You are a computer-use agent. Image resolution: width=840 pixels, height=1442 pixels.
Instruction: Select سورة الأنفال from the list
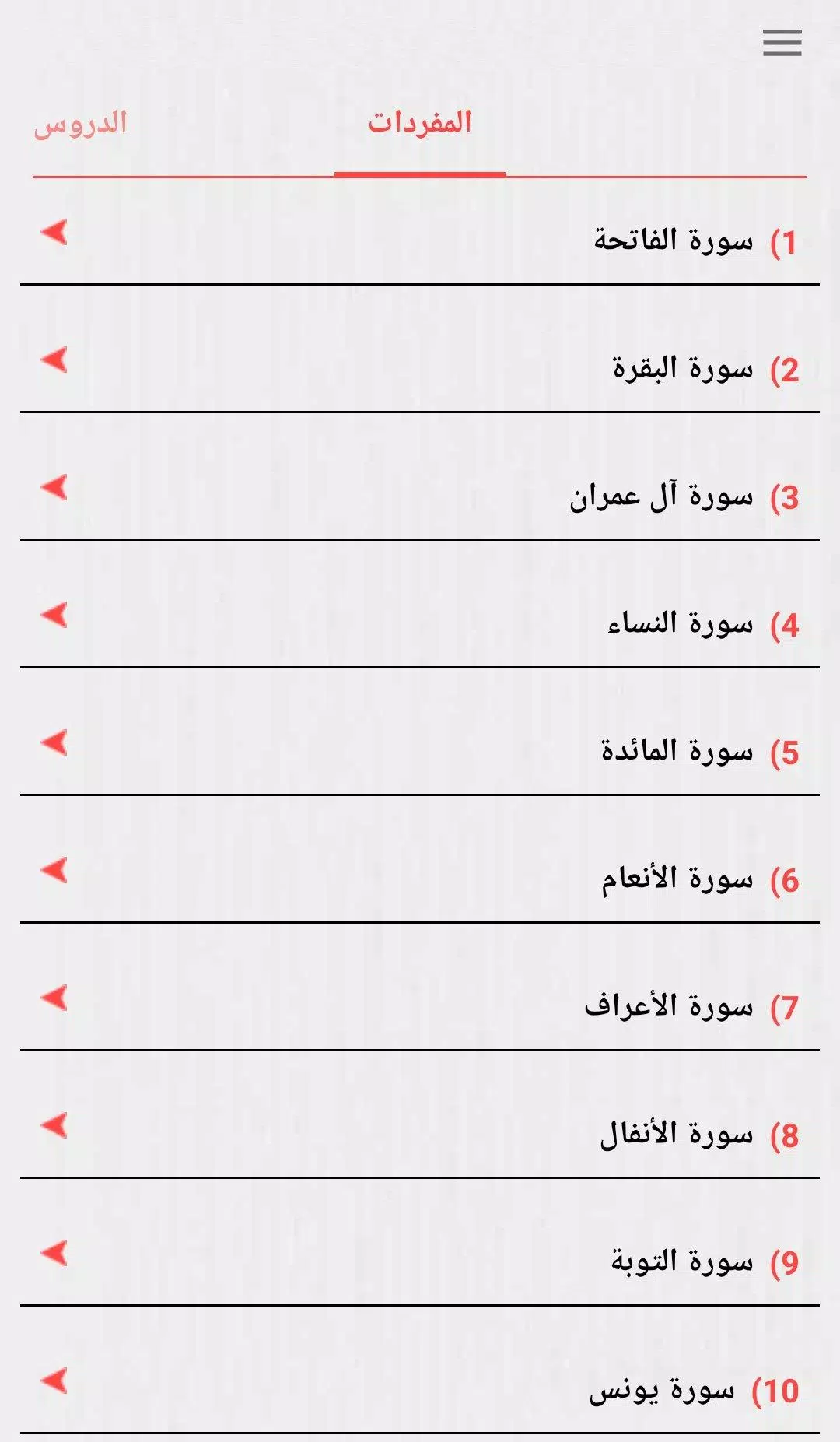677,1134
